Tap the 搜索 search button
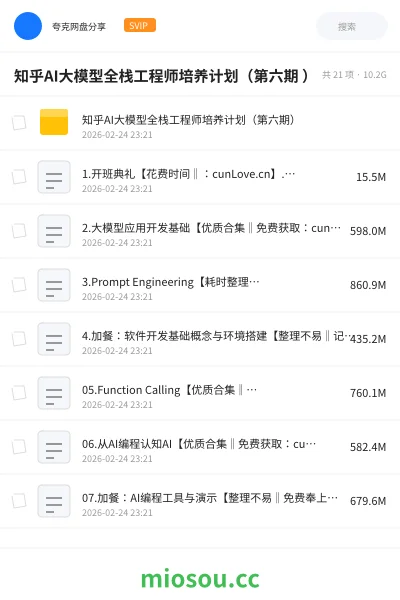 point(352,26)
